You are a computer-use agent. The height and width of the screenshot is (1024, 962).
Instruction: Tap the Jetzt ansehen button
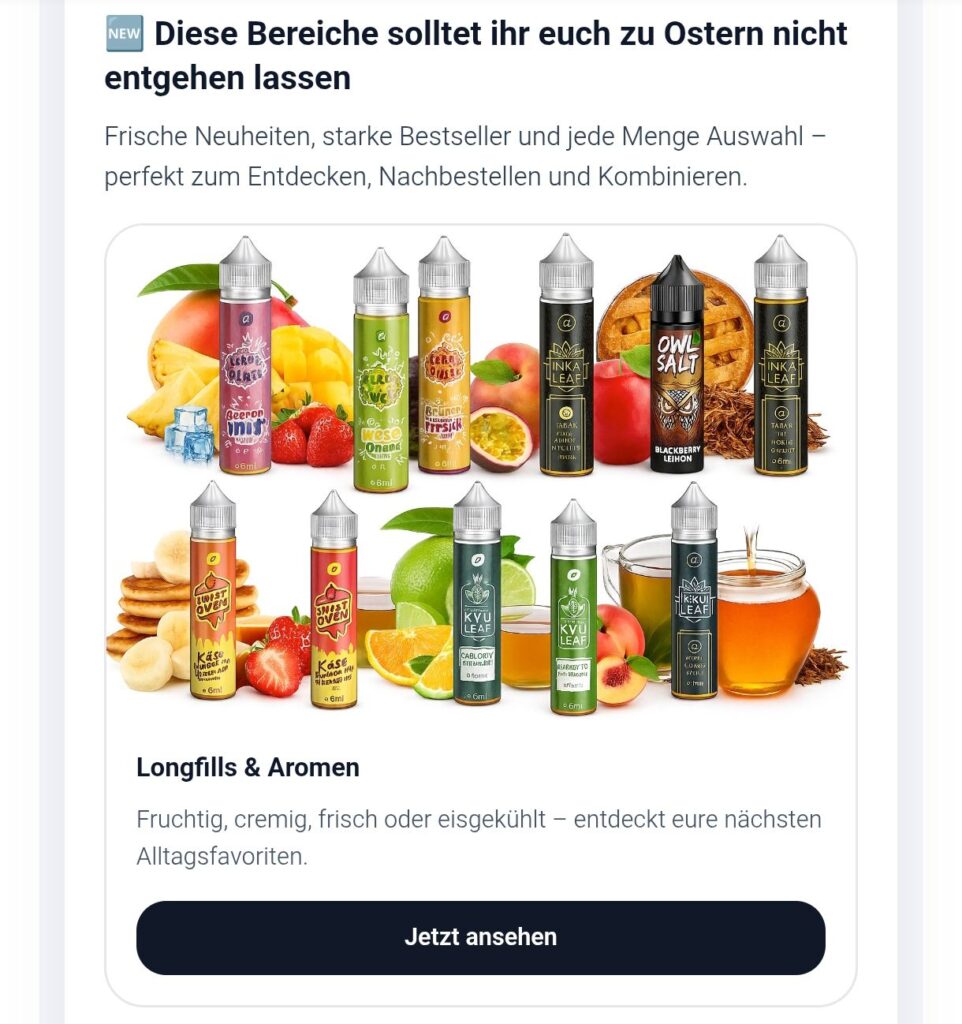[480, 937]
